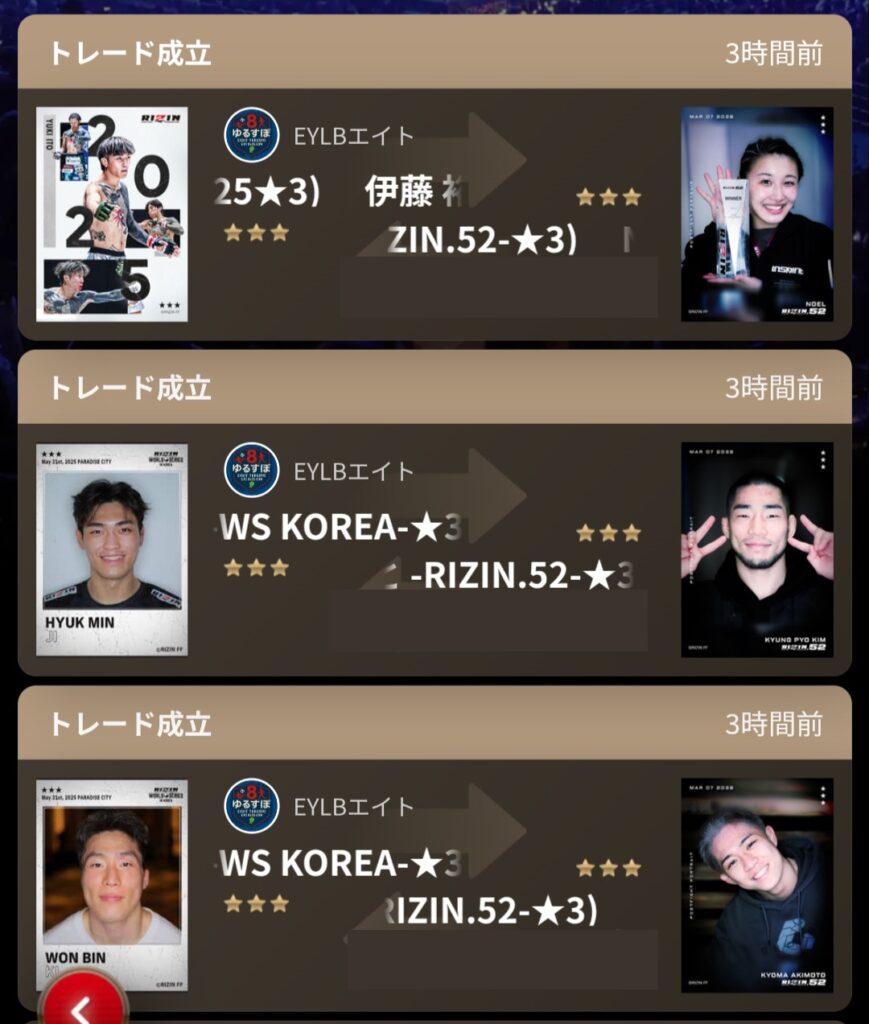
Task: View the HYUK MIN card
Action: pyautogui.click(x=112, y=550)
